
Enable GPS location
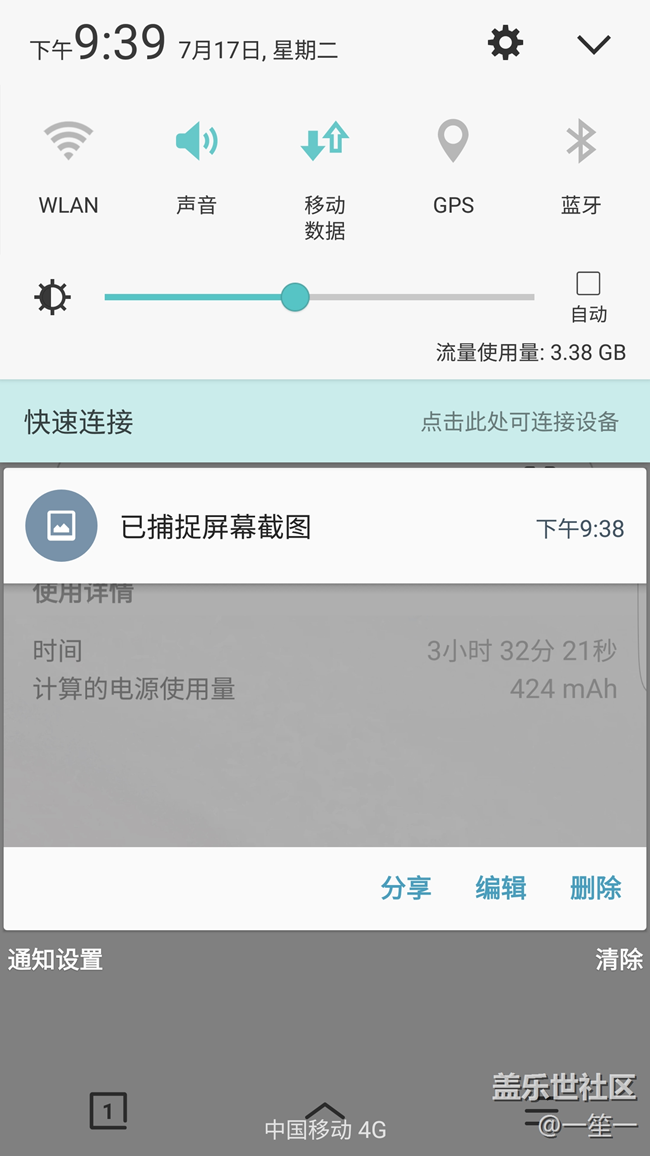point(453,142)
